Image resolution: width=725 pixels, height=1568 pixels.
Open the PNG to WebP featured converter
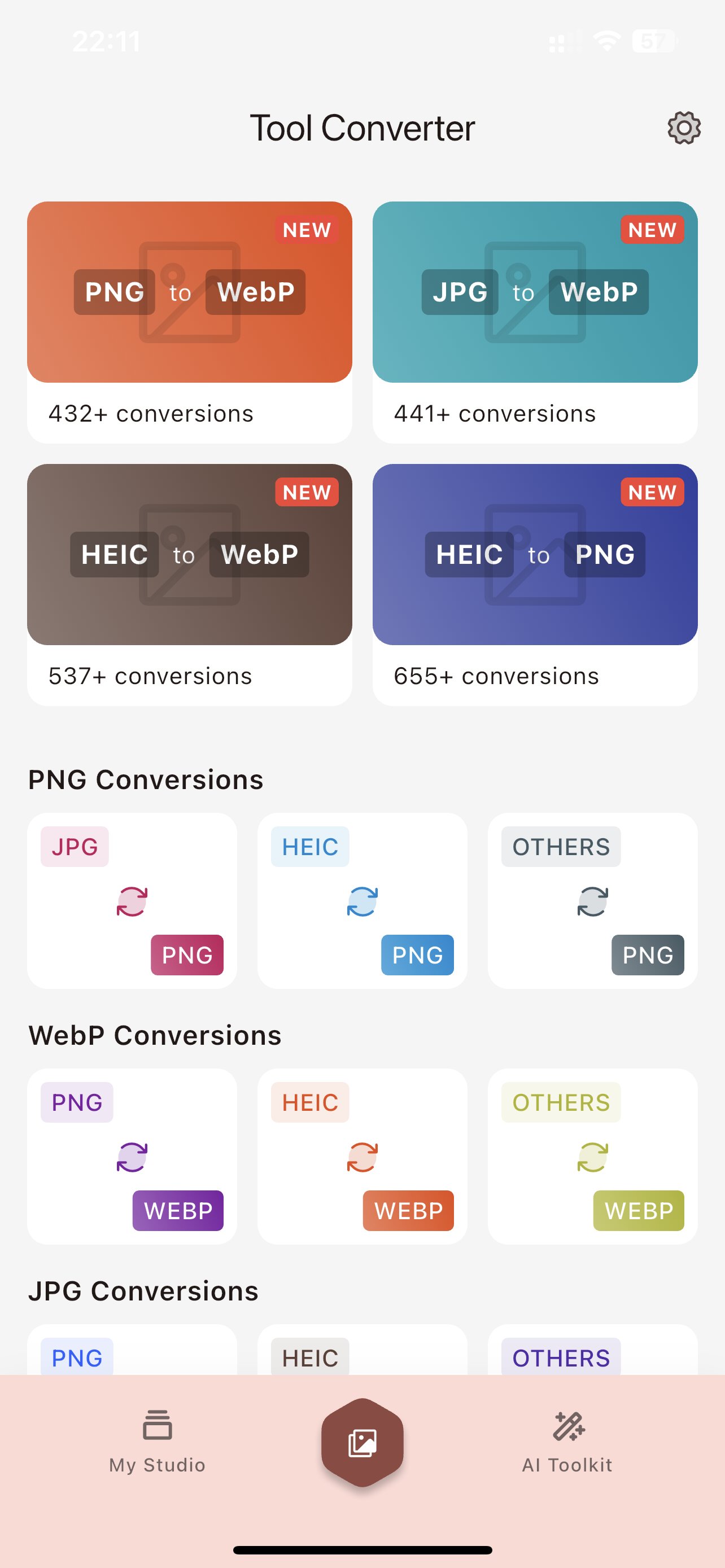point(189,292)
